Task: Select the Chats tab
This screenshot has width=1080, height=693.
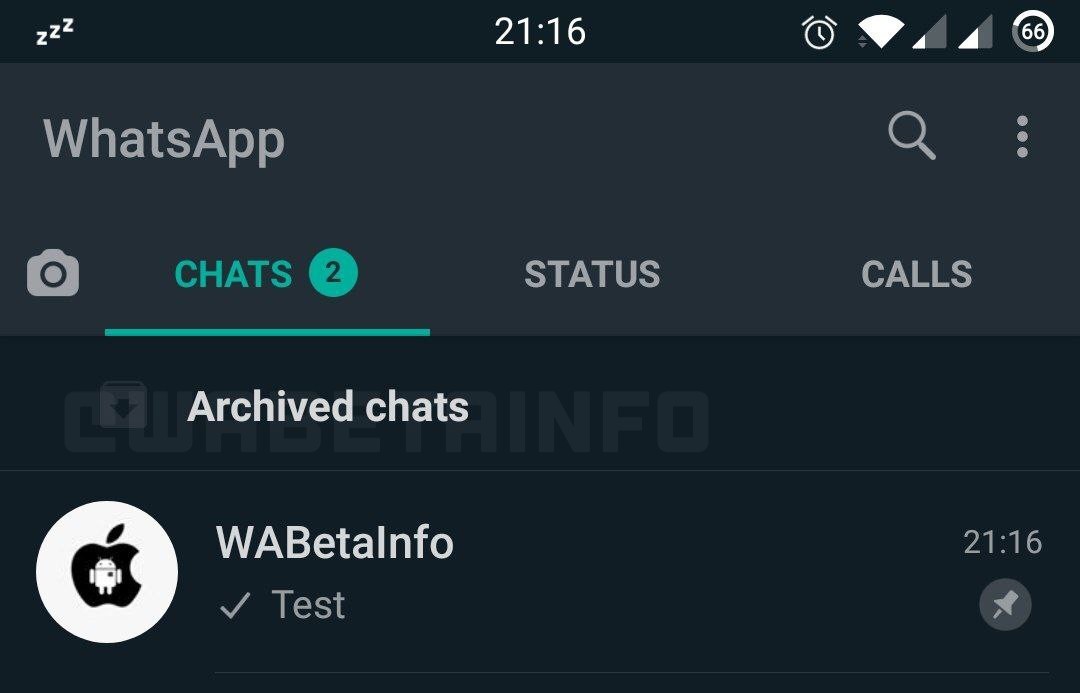Action: pyautogui.click(x=265, y=274)
